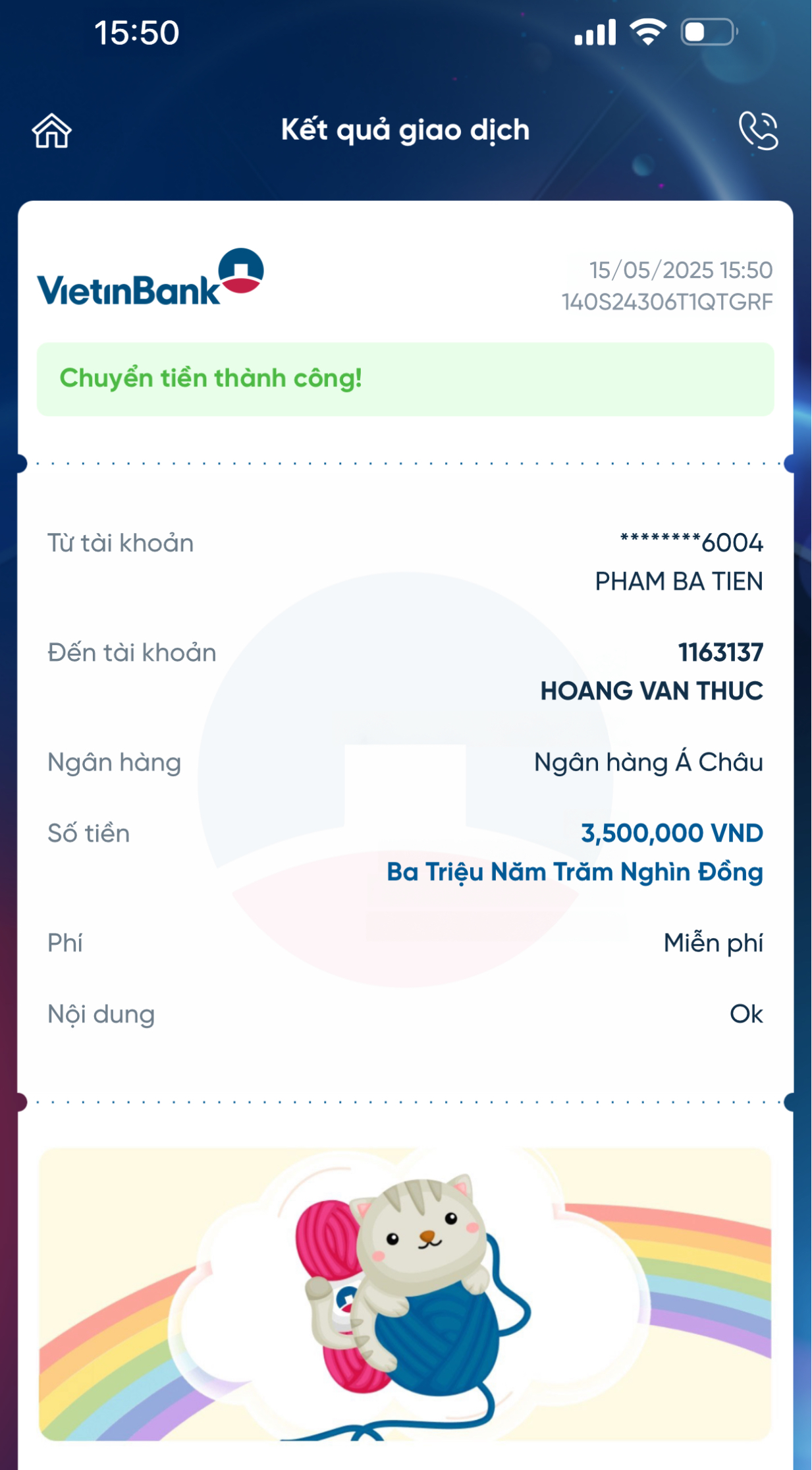Call support via the phone icon

coord(758,130)
